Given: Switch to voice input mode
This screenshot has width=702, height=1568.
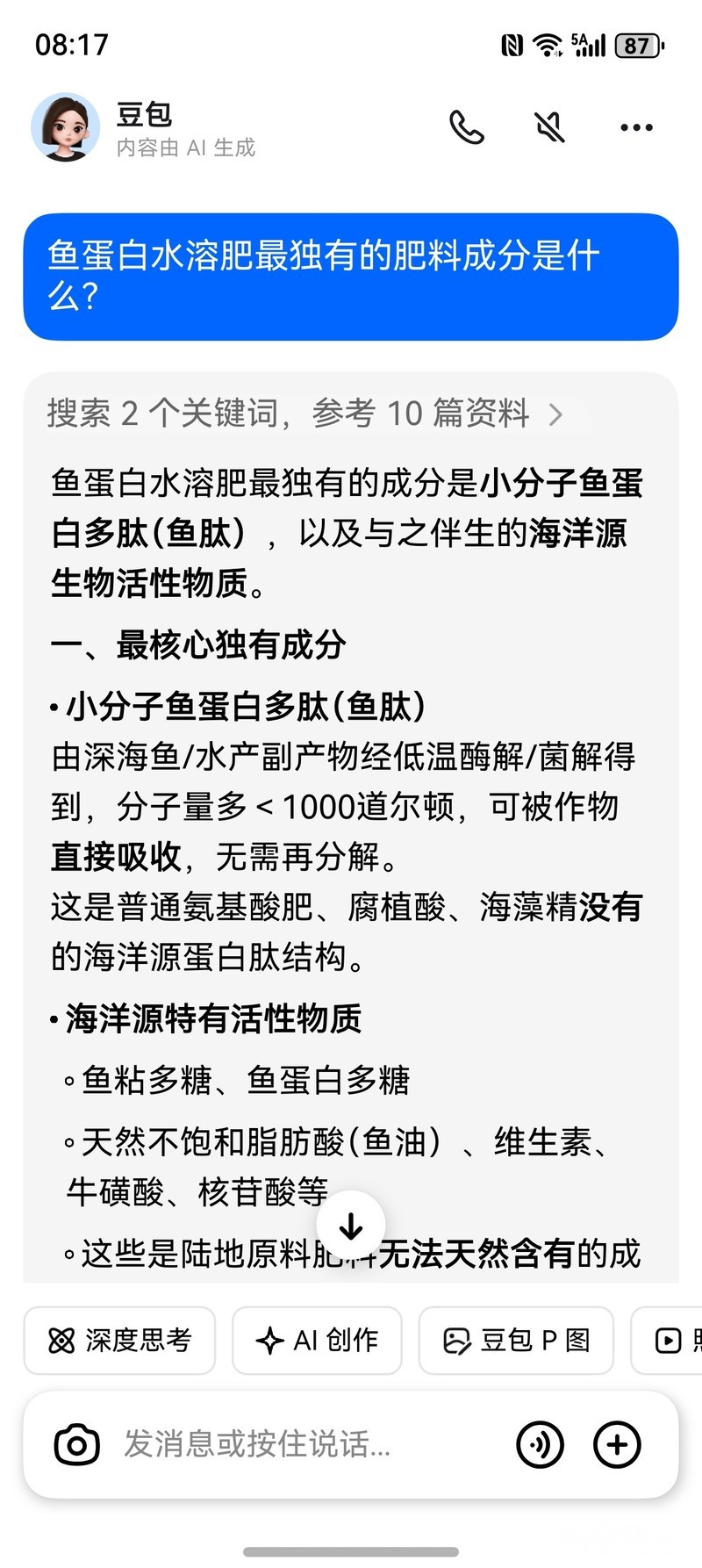Looking at the screenshot, I should point(540,1444).
